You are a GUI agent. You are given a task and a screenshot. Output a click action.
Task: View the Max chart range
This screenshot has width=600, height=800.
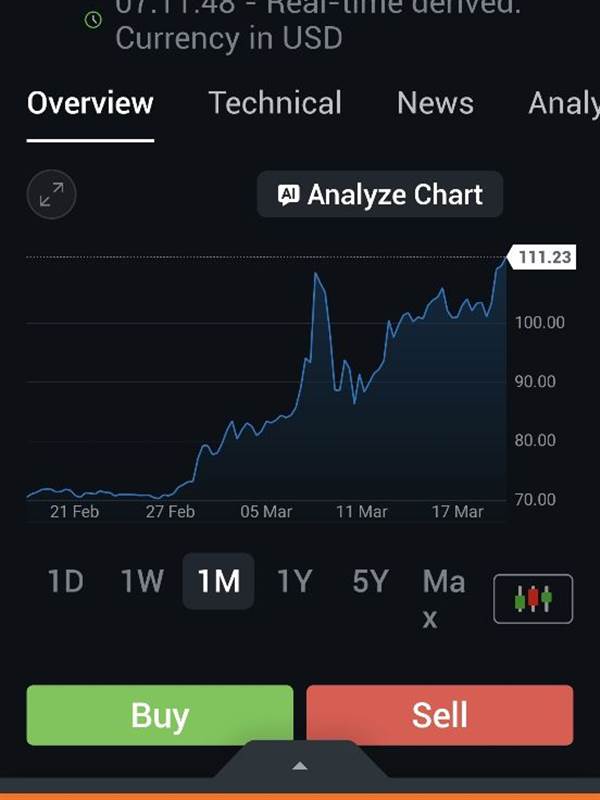click(x=443, y=598)
